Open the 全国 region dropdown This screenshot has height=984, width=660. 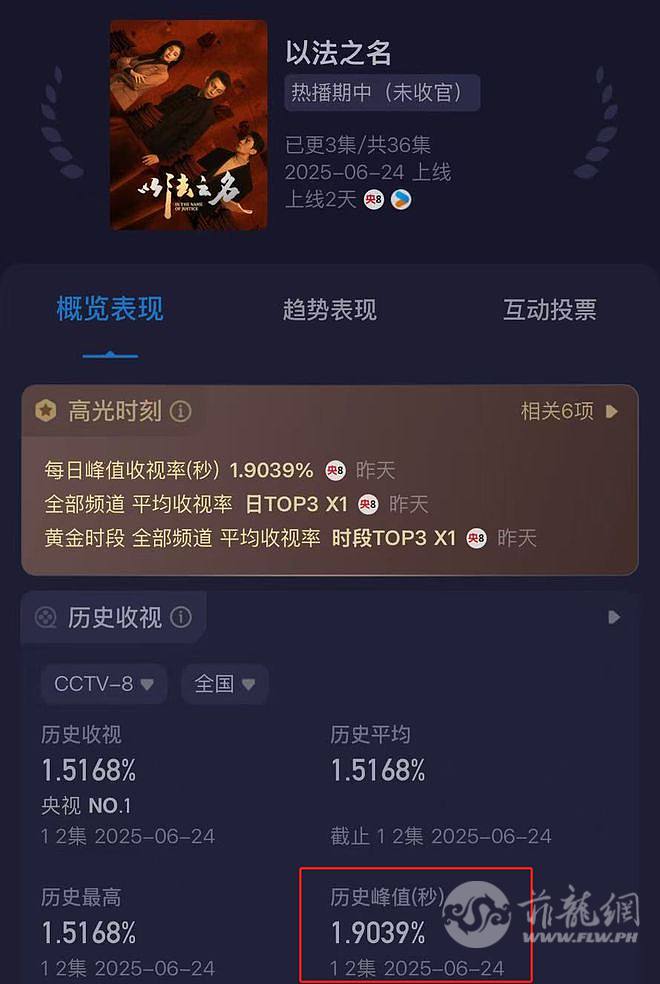224,684
